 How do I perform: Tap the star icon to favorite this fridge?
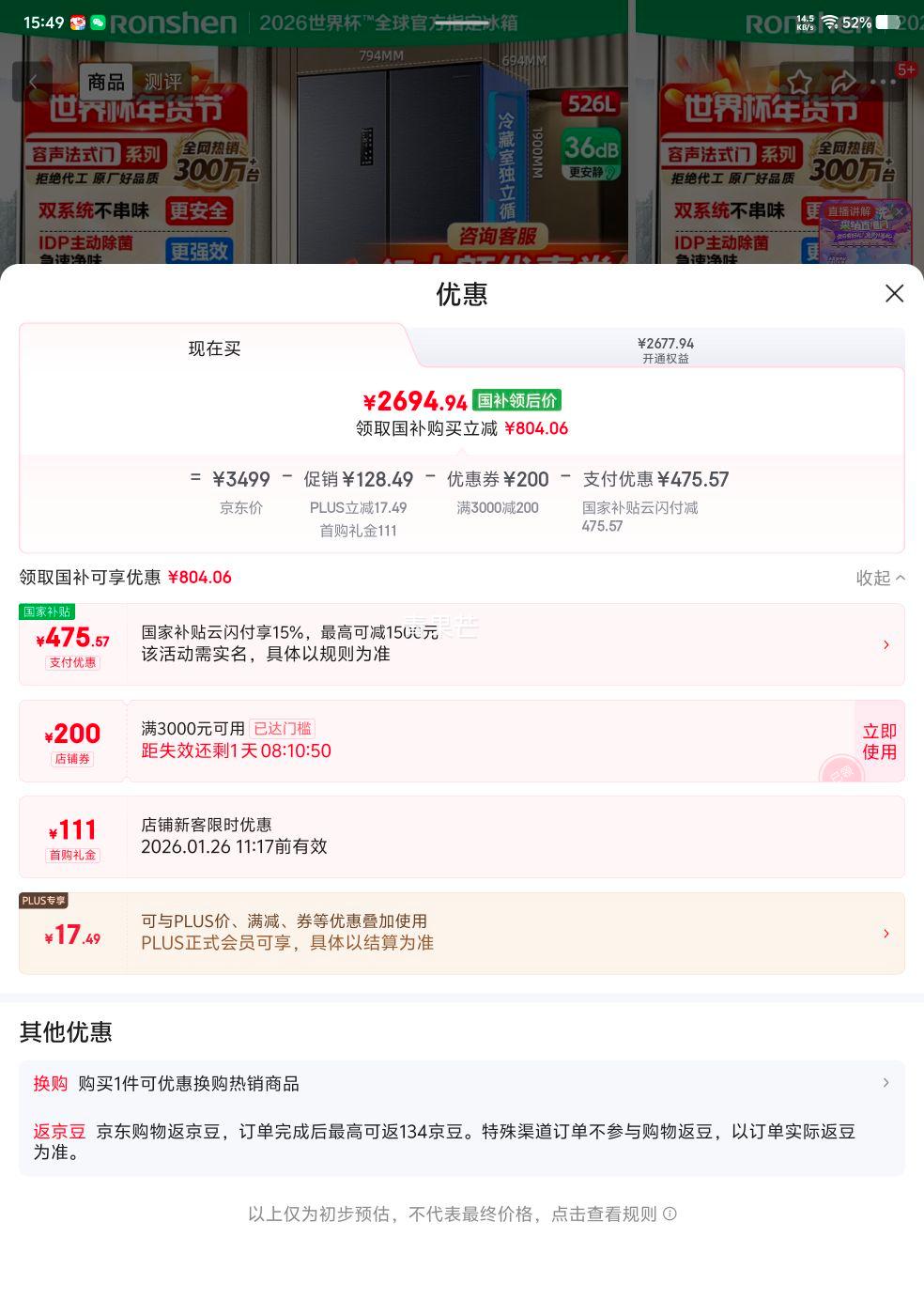point(800,83)
